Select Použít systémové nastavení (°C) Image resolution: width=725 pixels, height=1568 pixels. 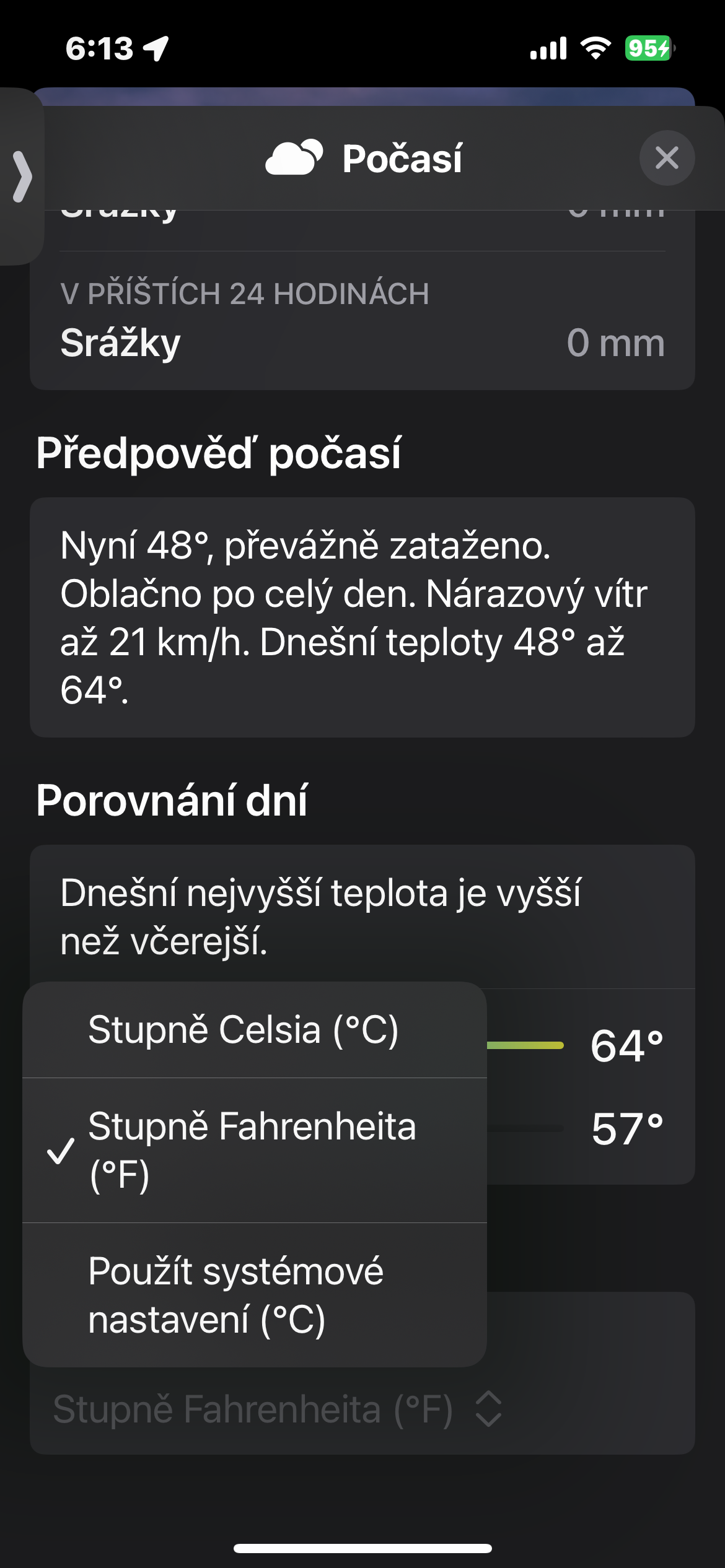click(254, 1296)
